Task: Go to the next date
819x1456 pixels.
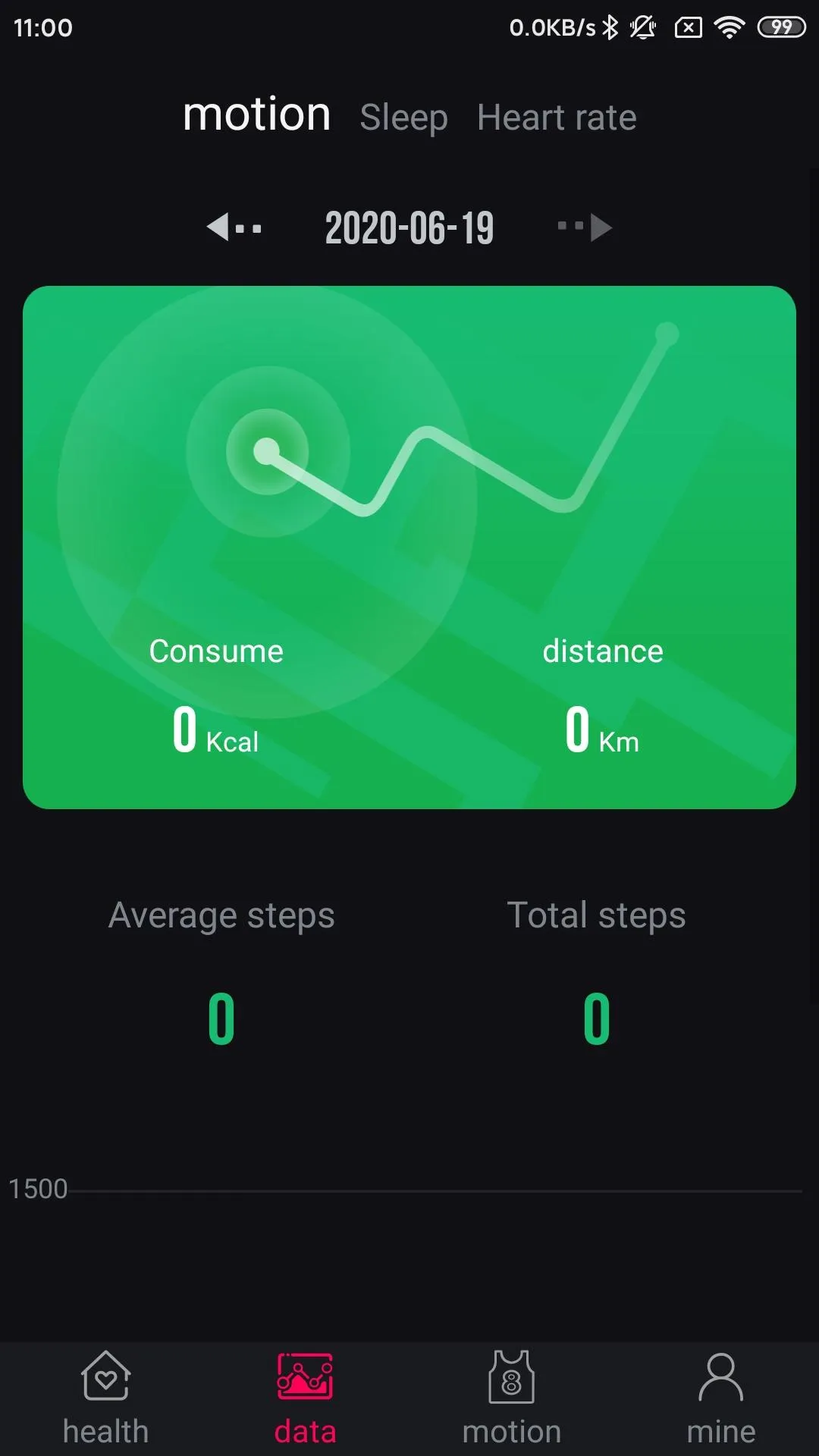Action: pyautogui.click(x=585, y=227)
